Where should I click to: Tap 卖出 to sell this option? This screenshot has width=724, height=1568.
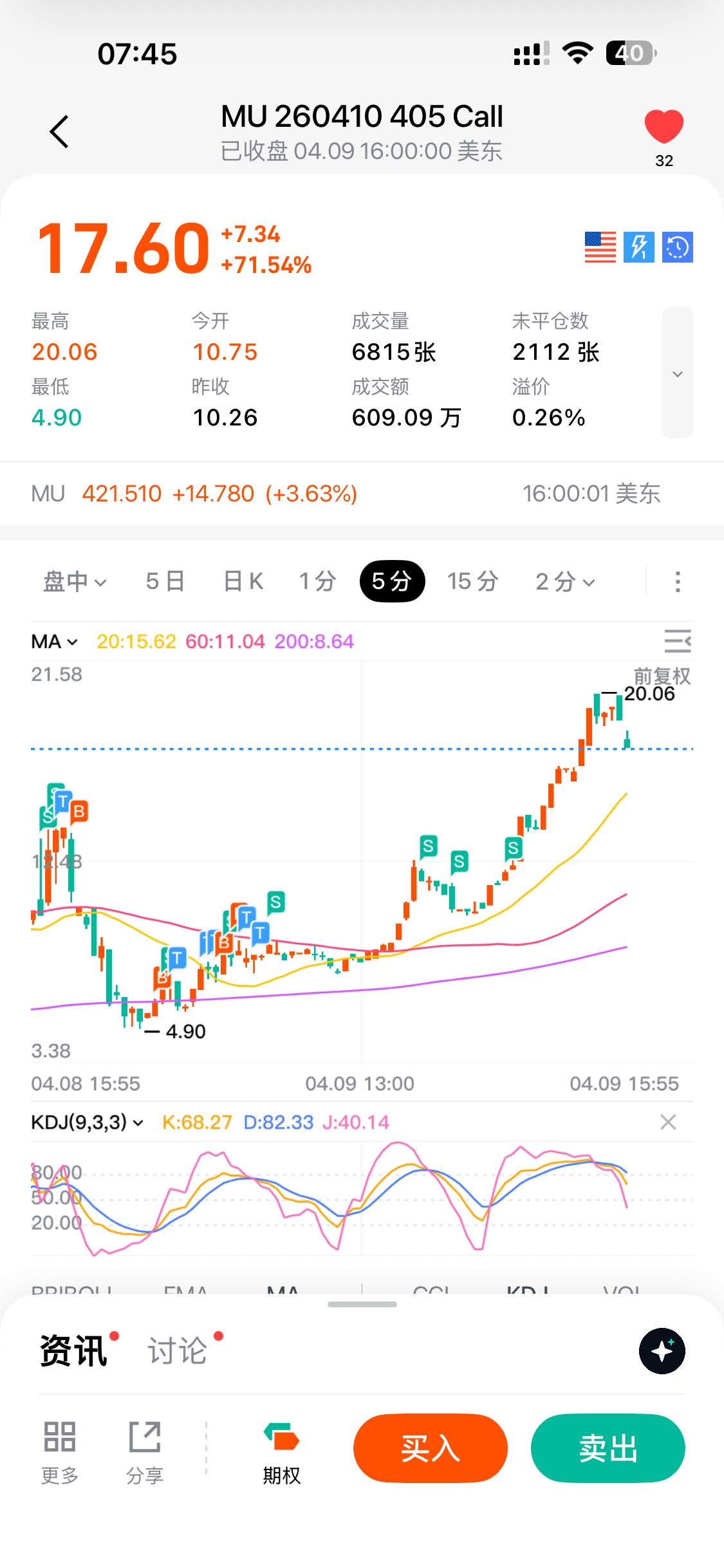(x=608, y=1448)
